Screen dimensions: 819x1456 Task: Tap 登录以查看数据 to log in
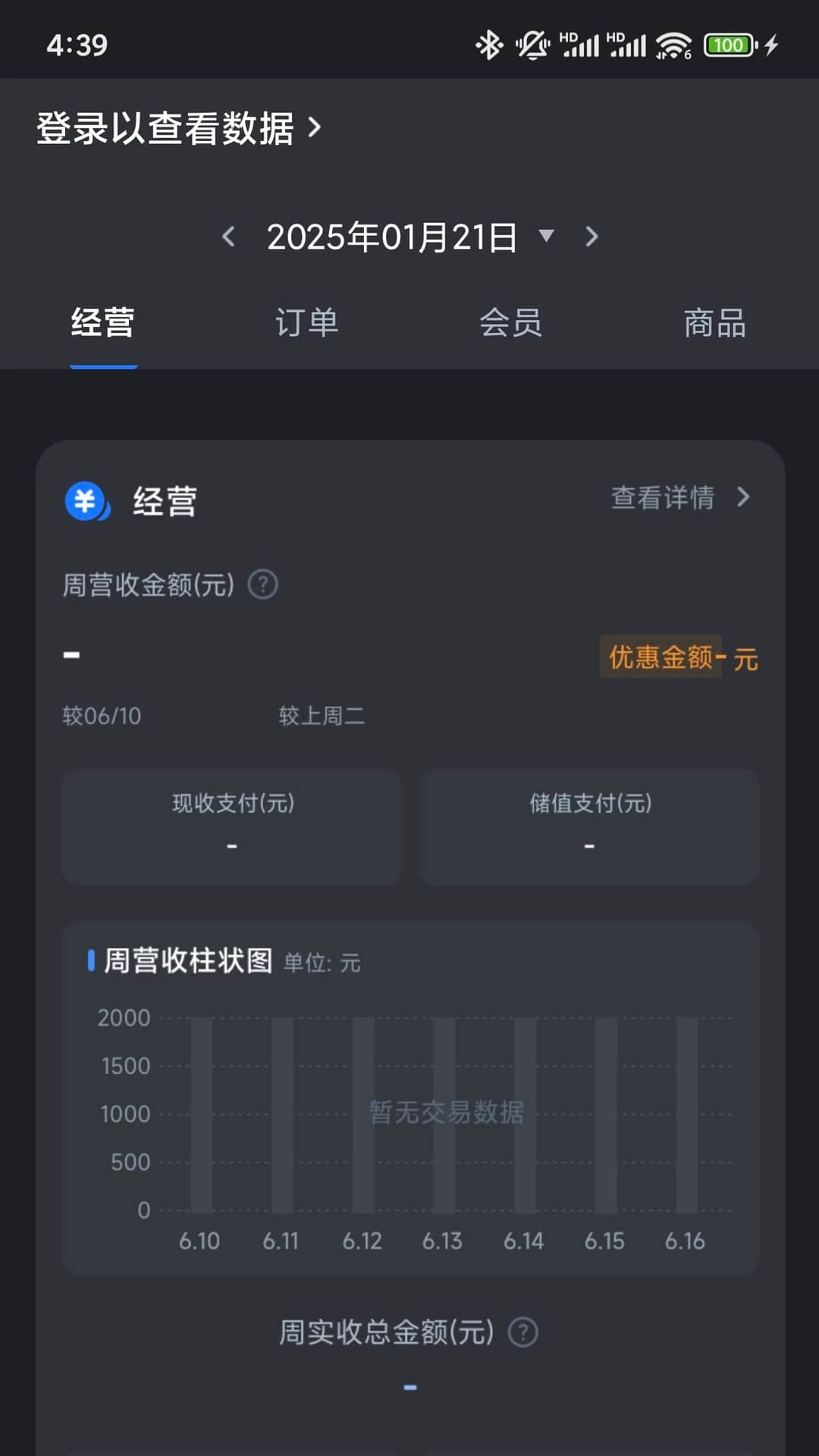pyautogui.click(x=179, y=127)
